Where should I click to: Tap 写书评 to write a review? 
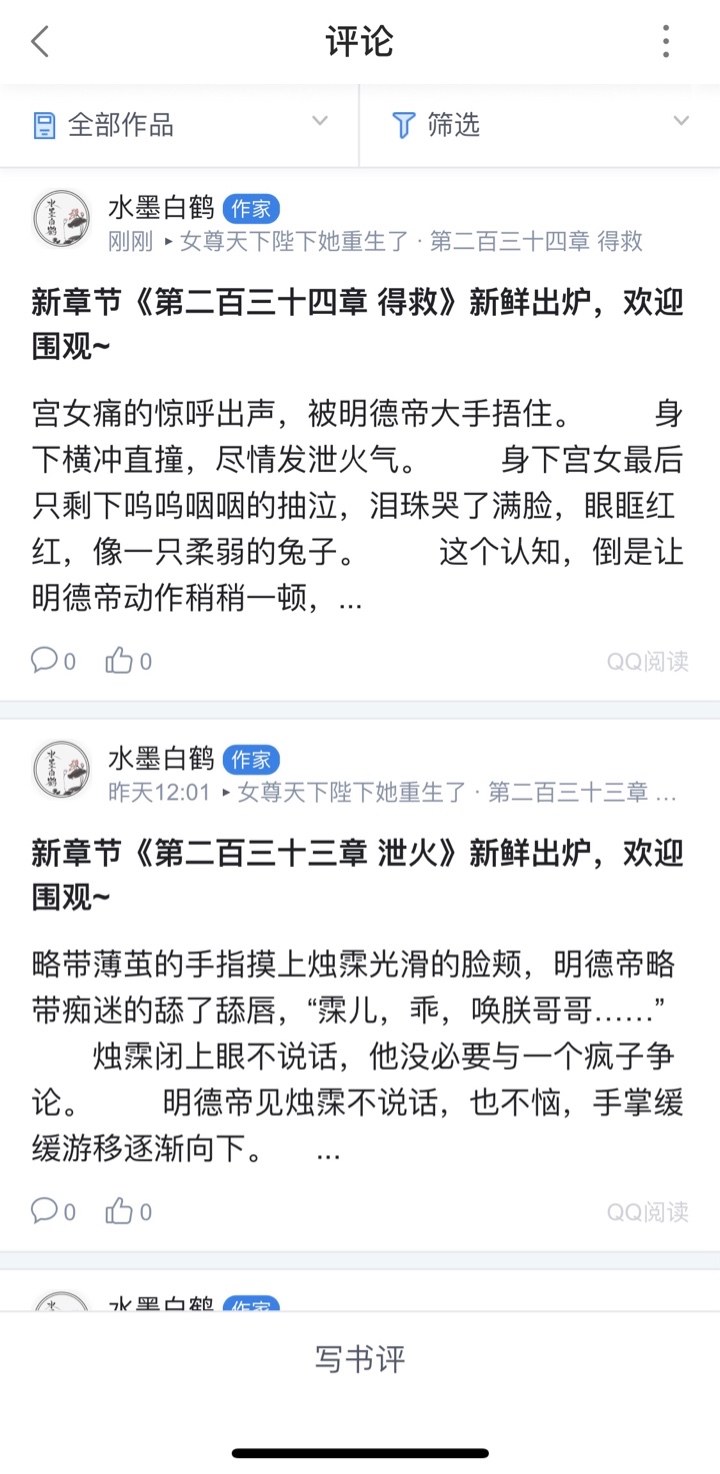tap(360, 1359)
